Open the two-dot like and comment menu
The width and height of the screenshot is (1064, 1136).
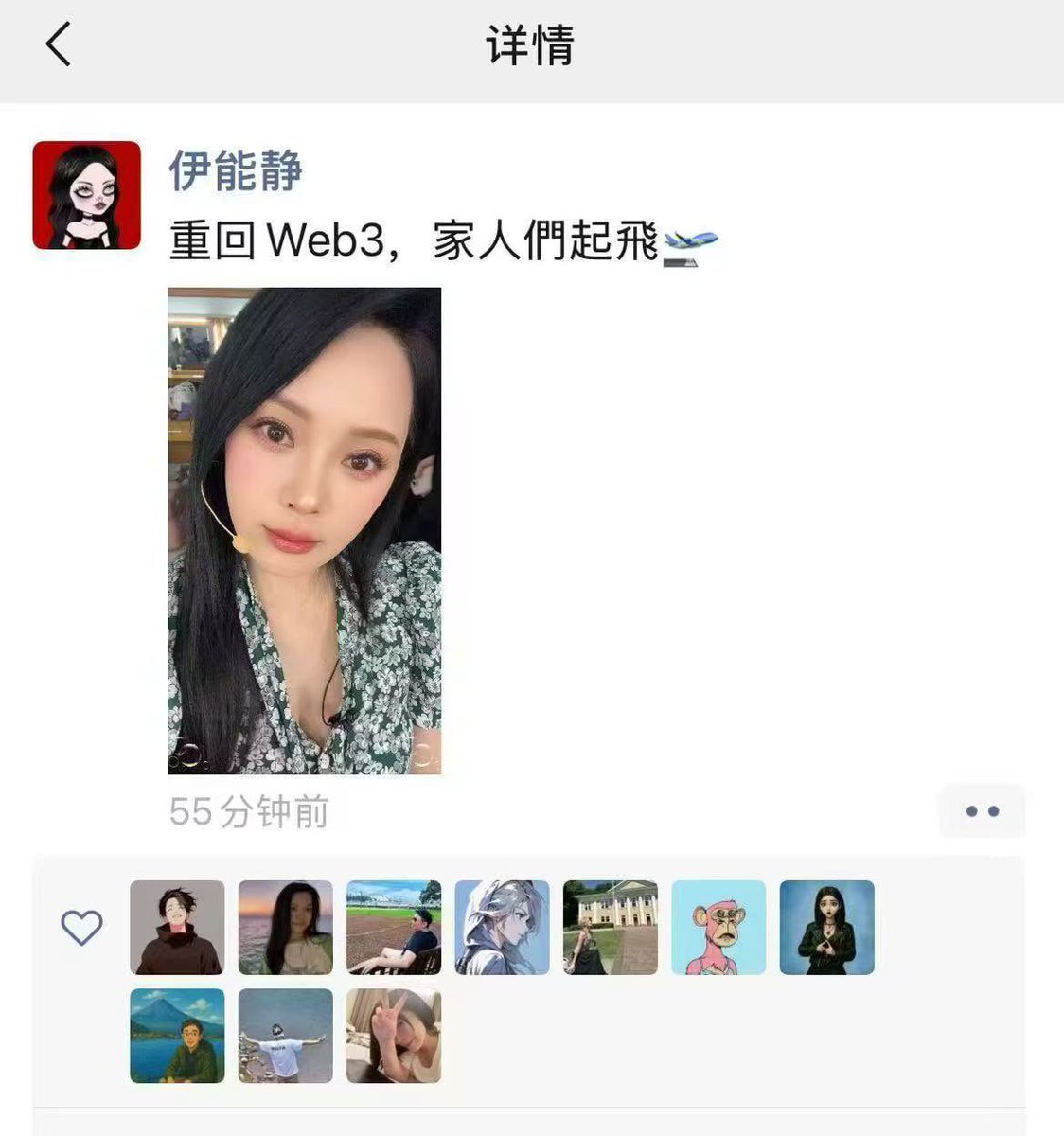click(x=982, y=811)
